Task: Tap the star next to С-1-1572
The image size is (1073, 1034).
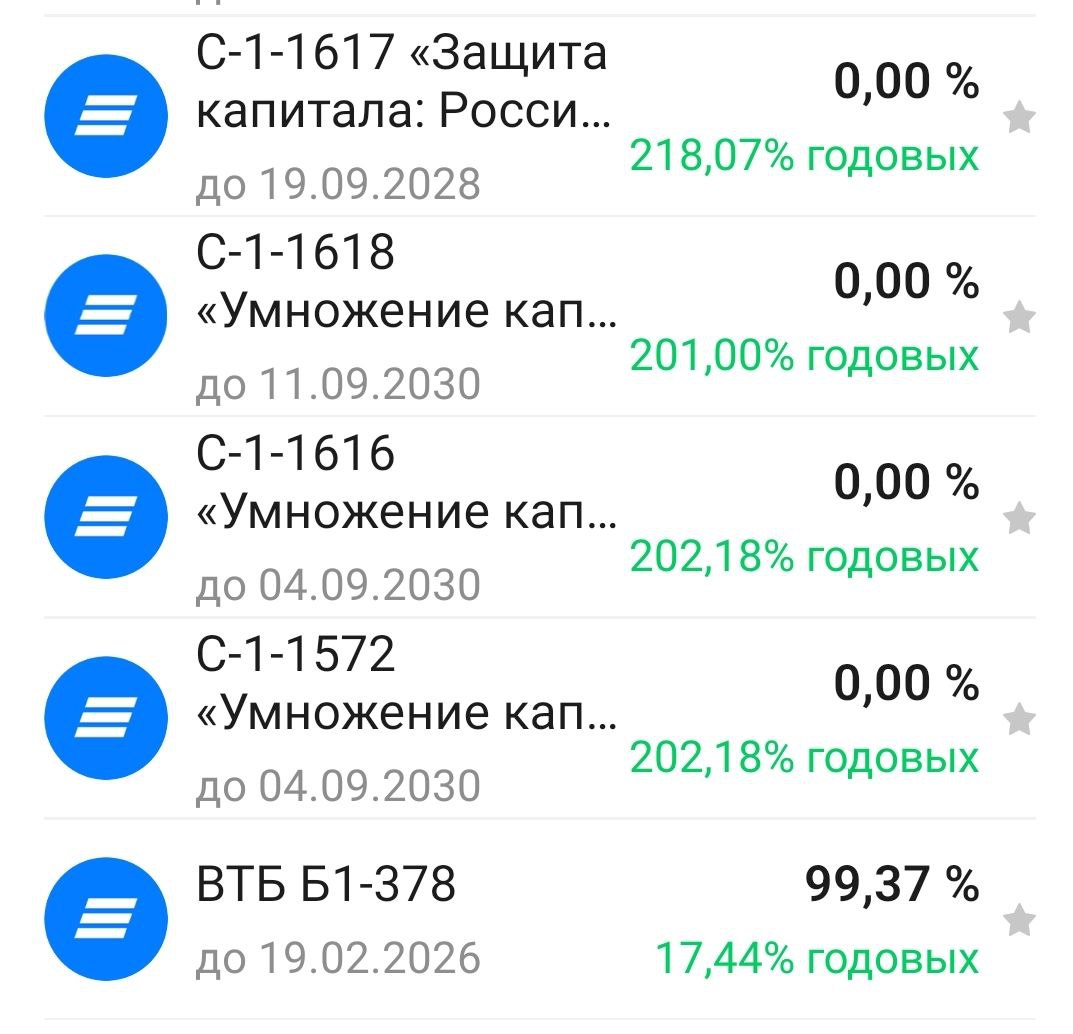Action: pyautogui.click(x=1019, y=719)
